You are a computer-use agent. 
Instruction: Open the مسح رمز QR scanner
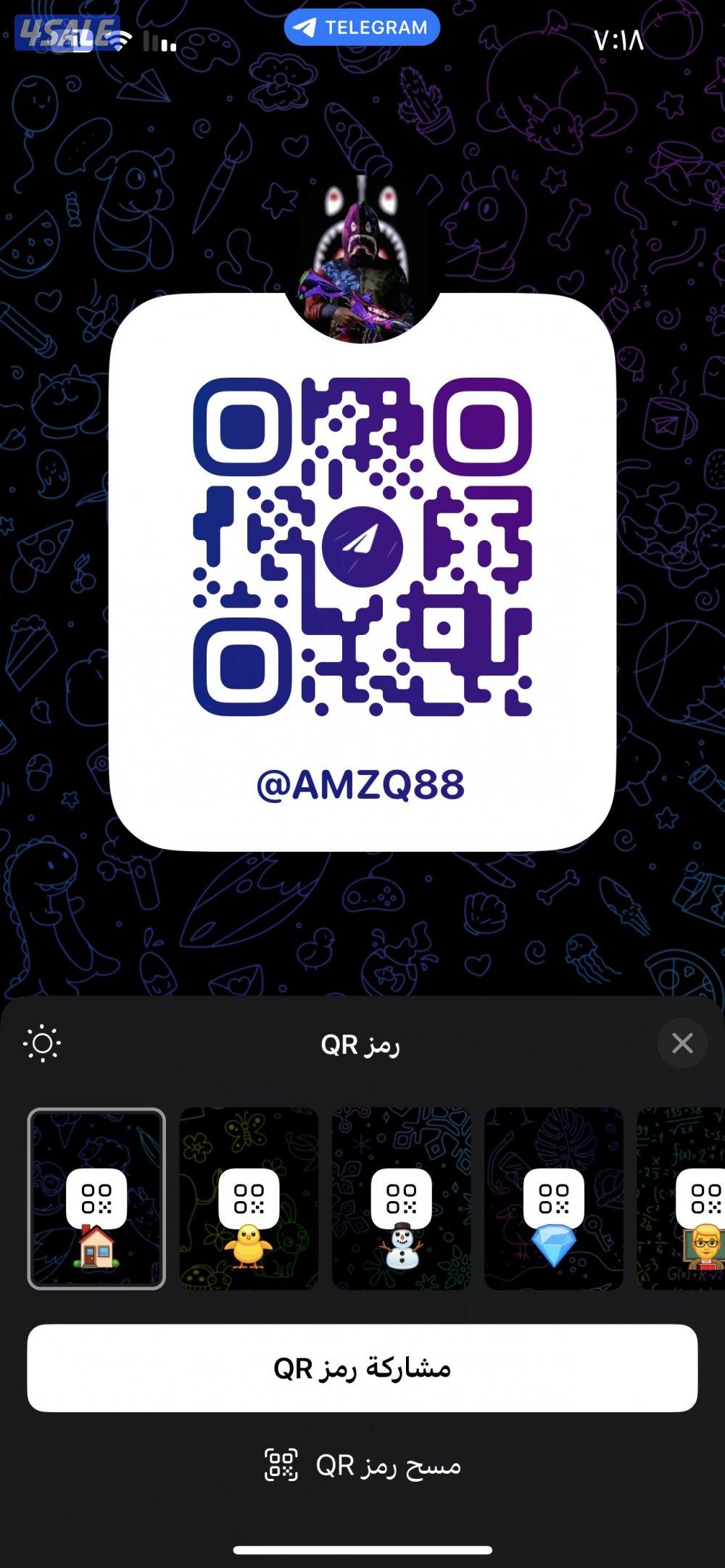tap(362, 1465)
